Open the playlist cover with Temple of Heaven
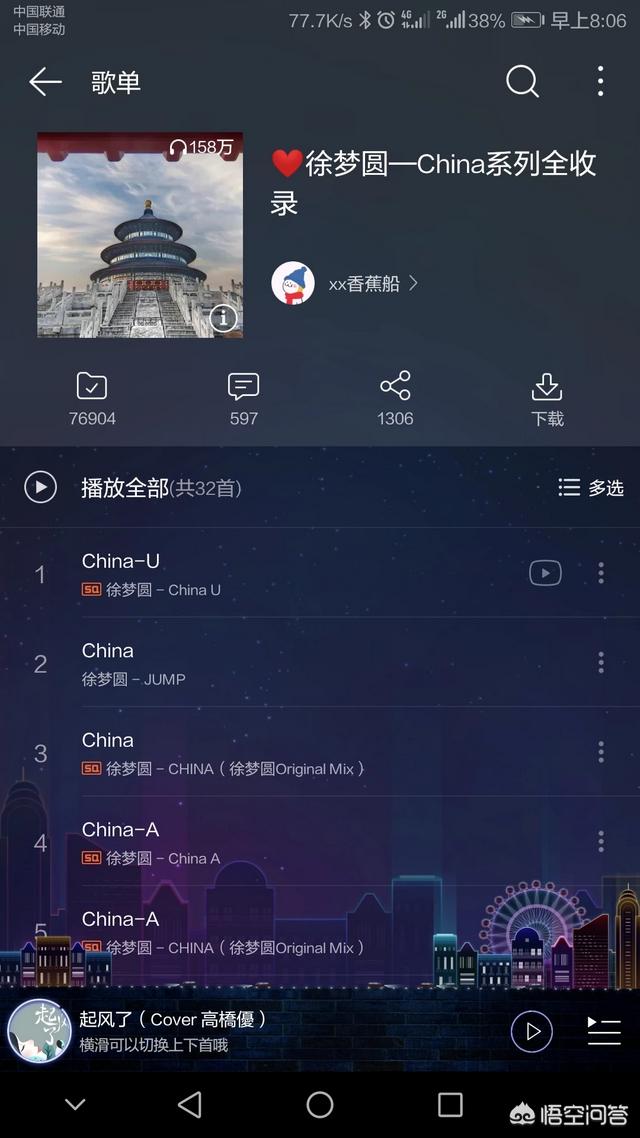The image size is (640, 1138). (x=140, y=235)
